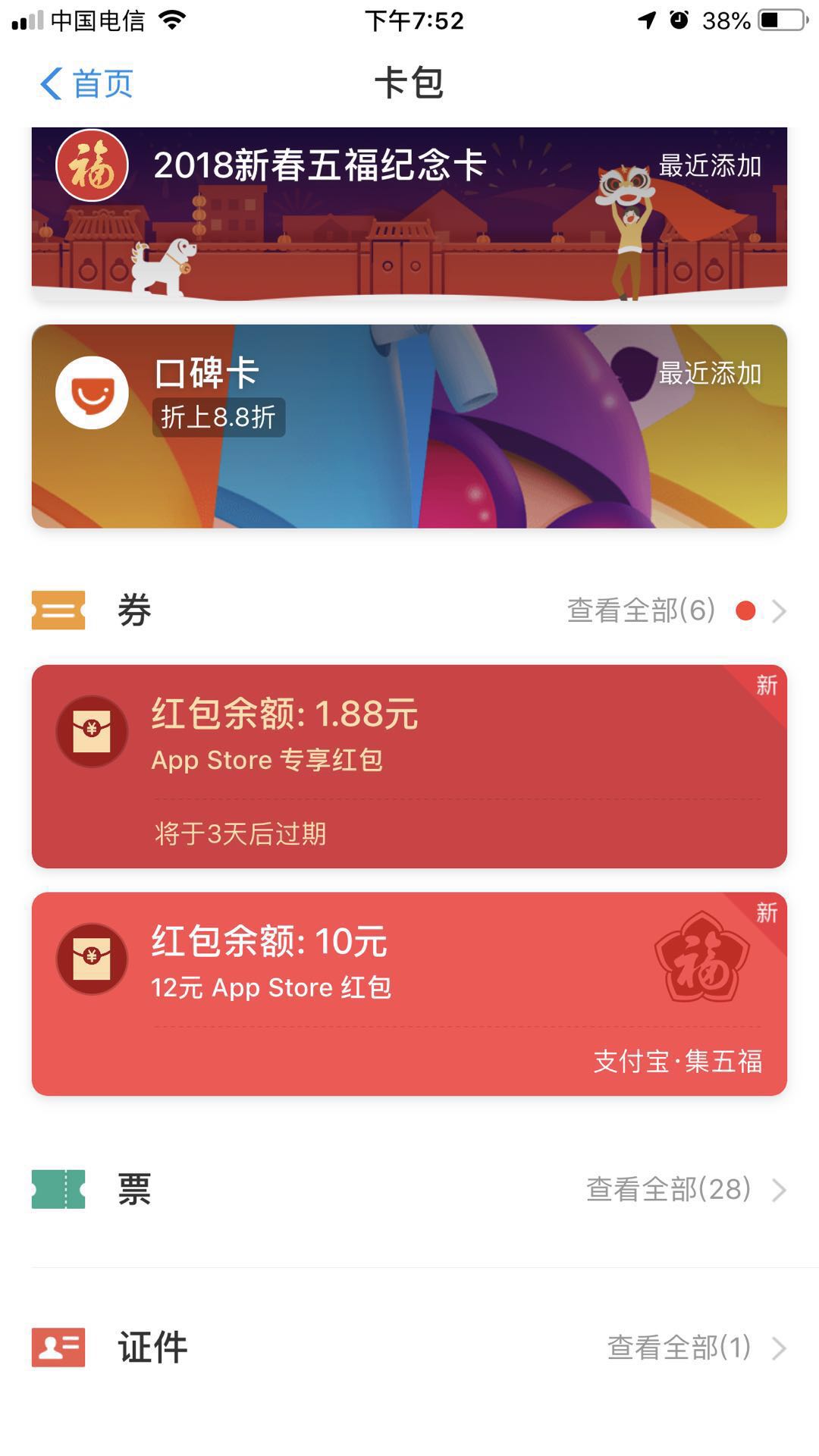The height and width of the screenshot is (1456, 819).
Task: Open the 口碑卡 card
Action: point(409,426)
